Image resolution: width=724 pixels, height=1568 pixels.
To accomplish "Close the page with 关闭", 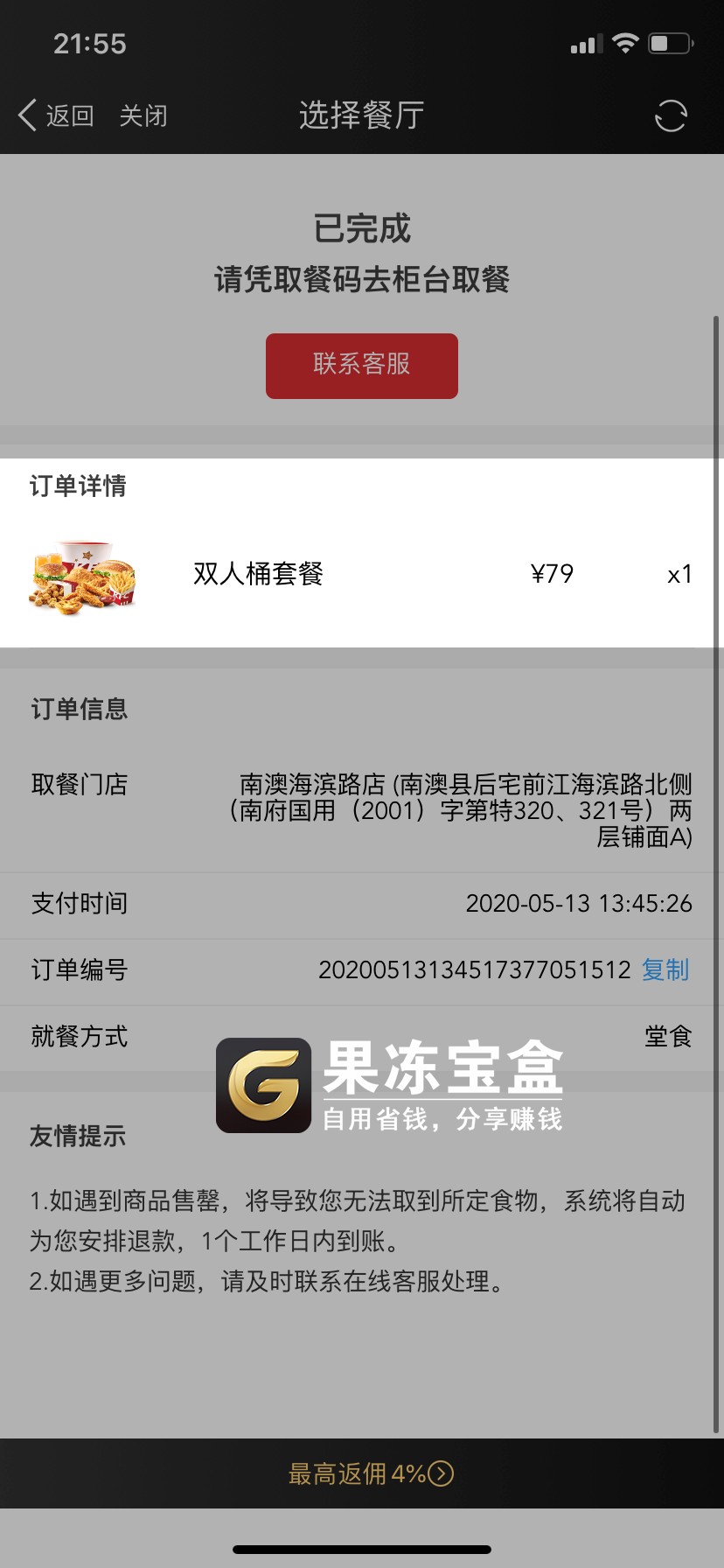I will [143, 115].
